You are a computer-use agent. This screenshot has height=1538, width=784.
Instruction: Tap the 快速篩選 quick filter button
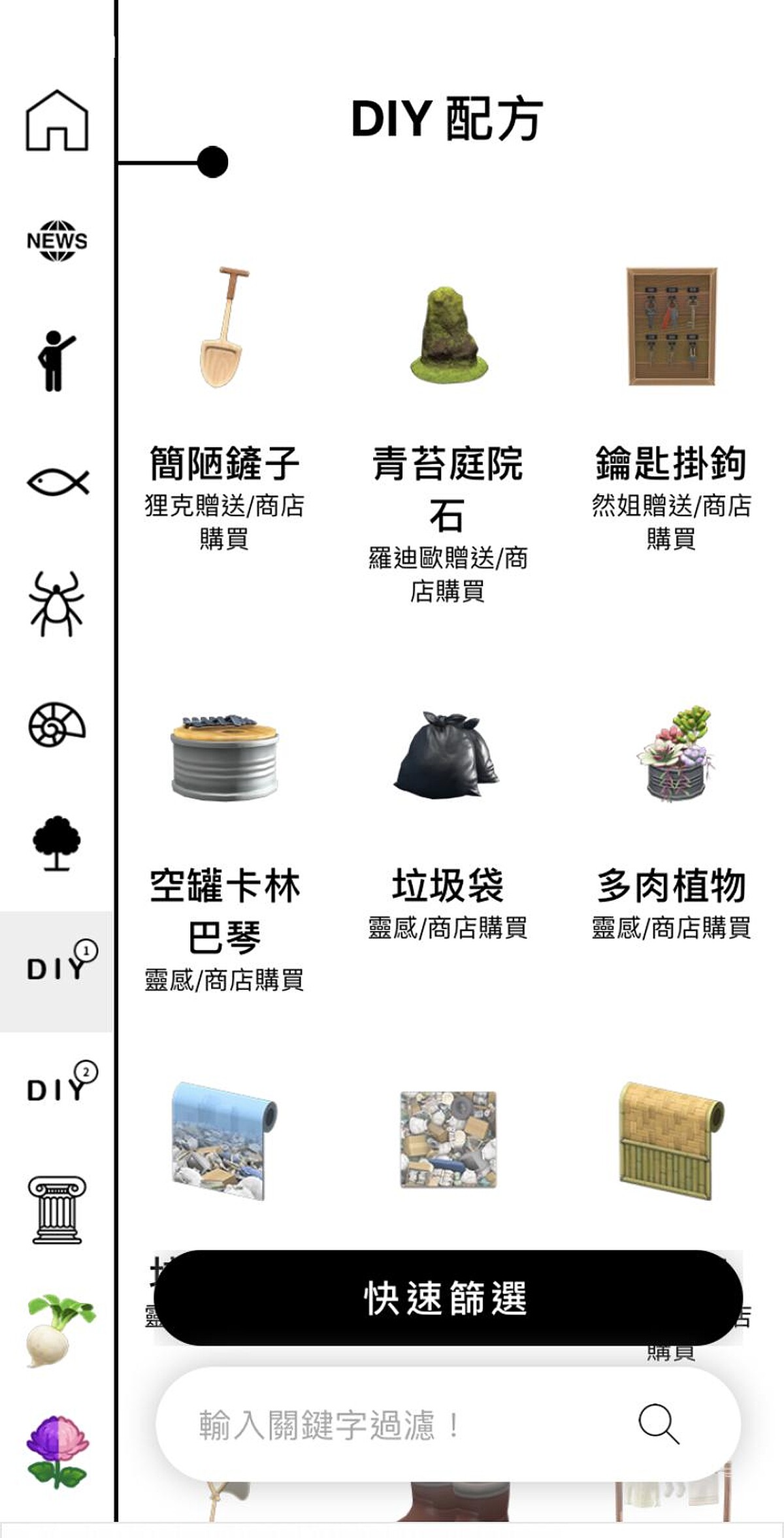click(x=448, y=1298)
